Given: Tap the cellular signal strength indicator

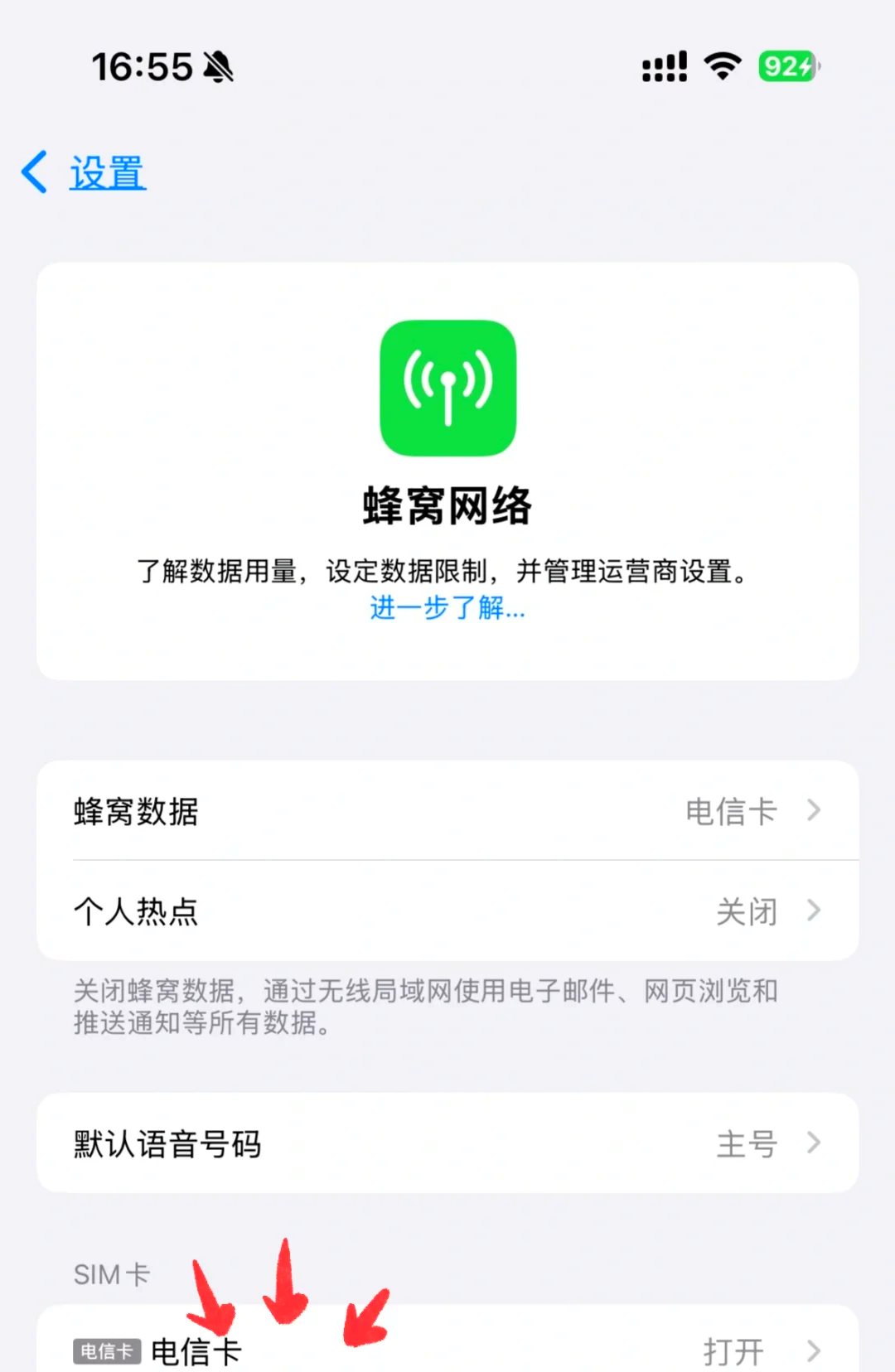Looking at the screenshot, I should (x=663, y=66).
